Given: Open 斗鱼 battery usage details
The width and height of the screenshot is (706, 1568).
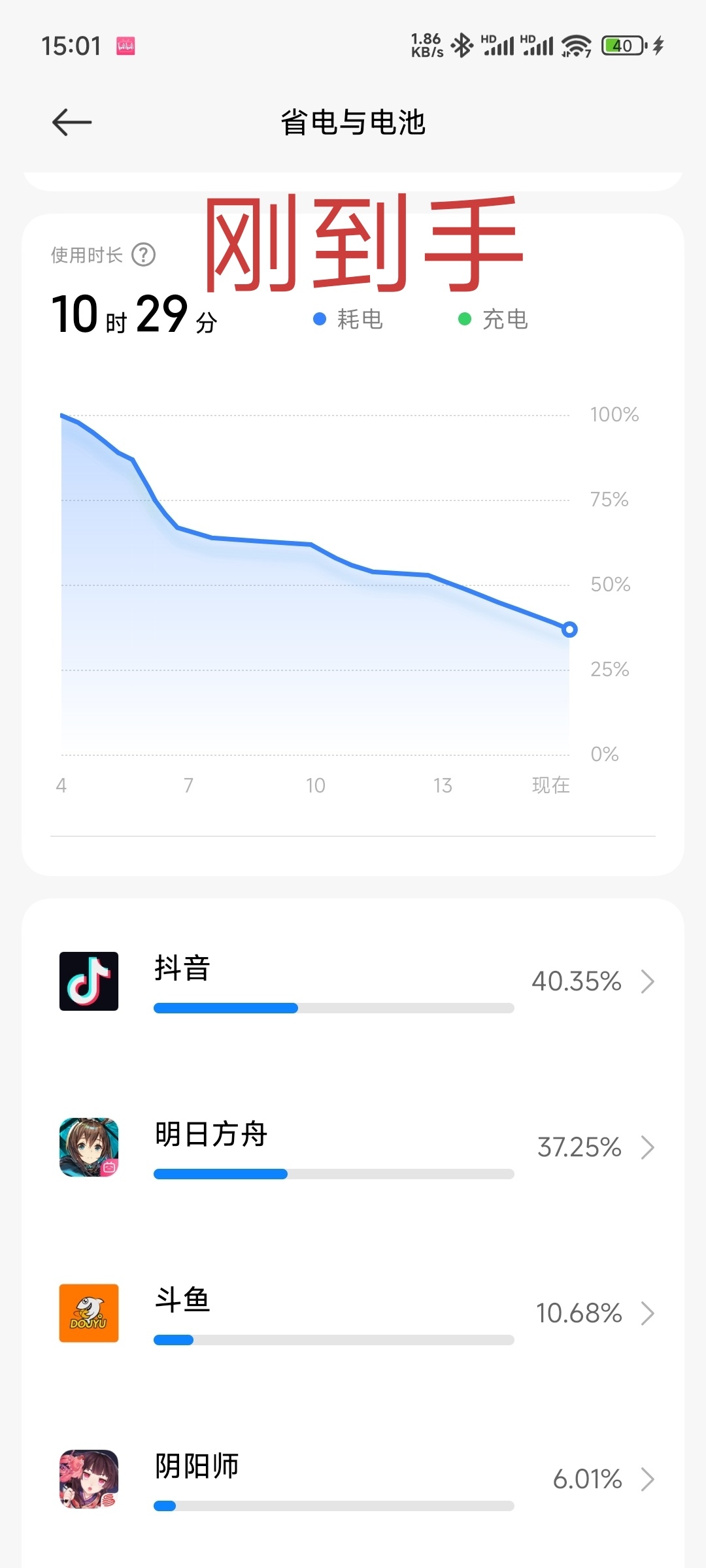Looking at the screenshot, I should click(353, 1313).
